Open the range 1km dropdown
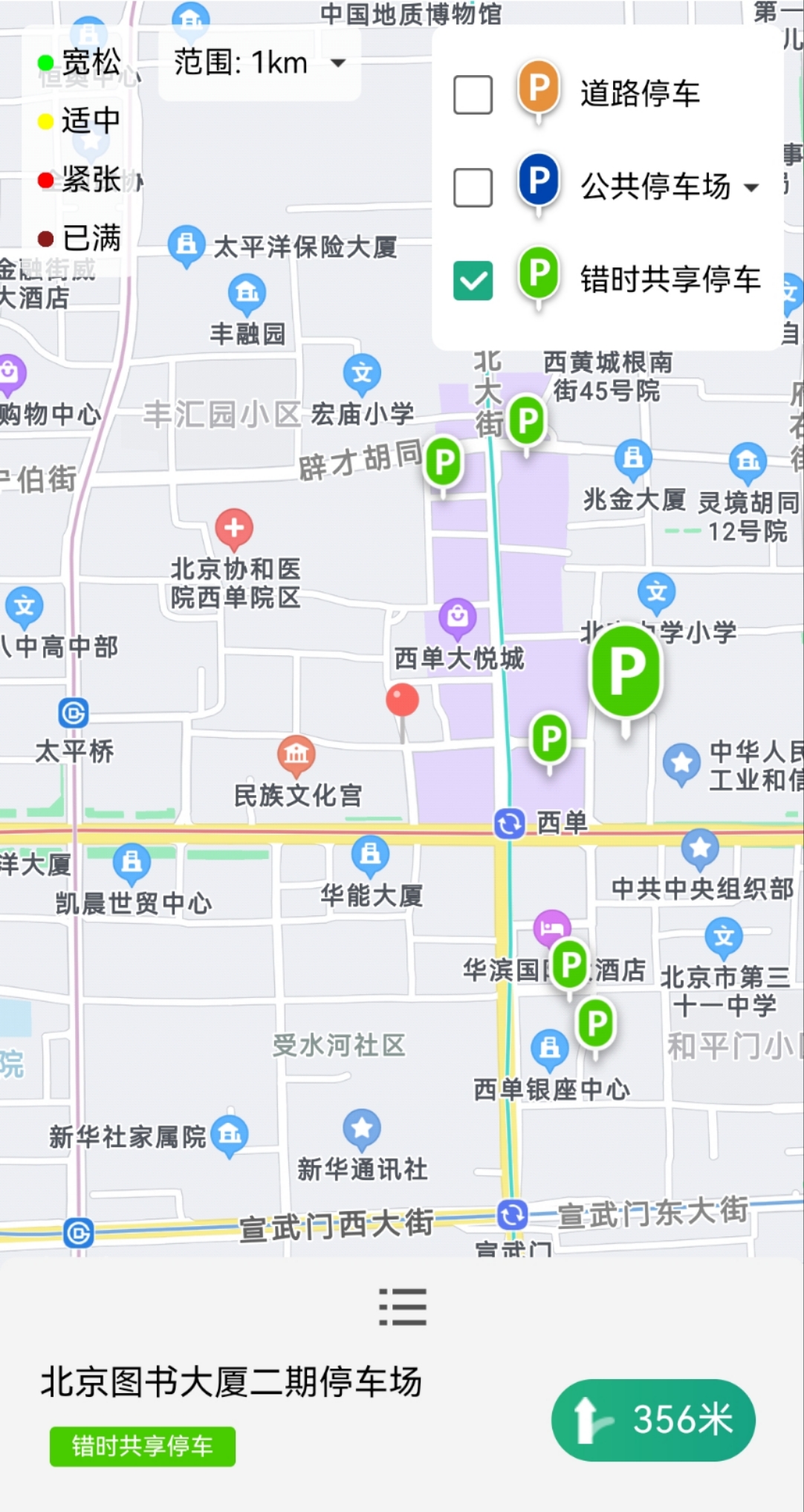This screenshot has height=1512, width=804. [x=259, y=64]
